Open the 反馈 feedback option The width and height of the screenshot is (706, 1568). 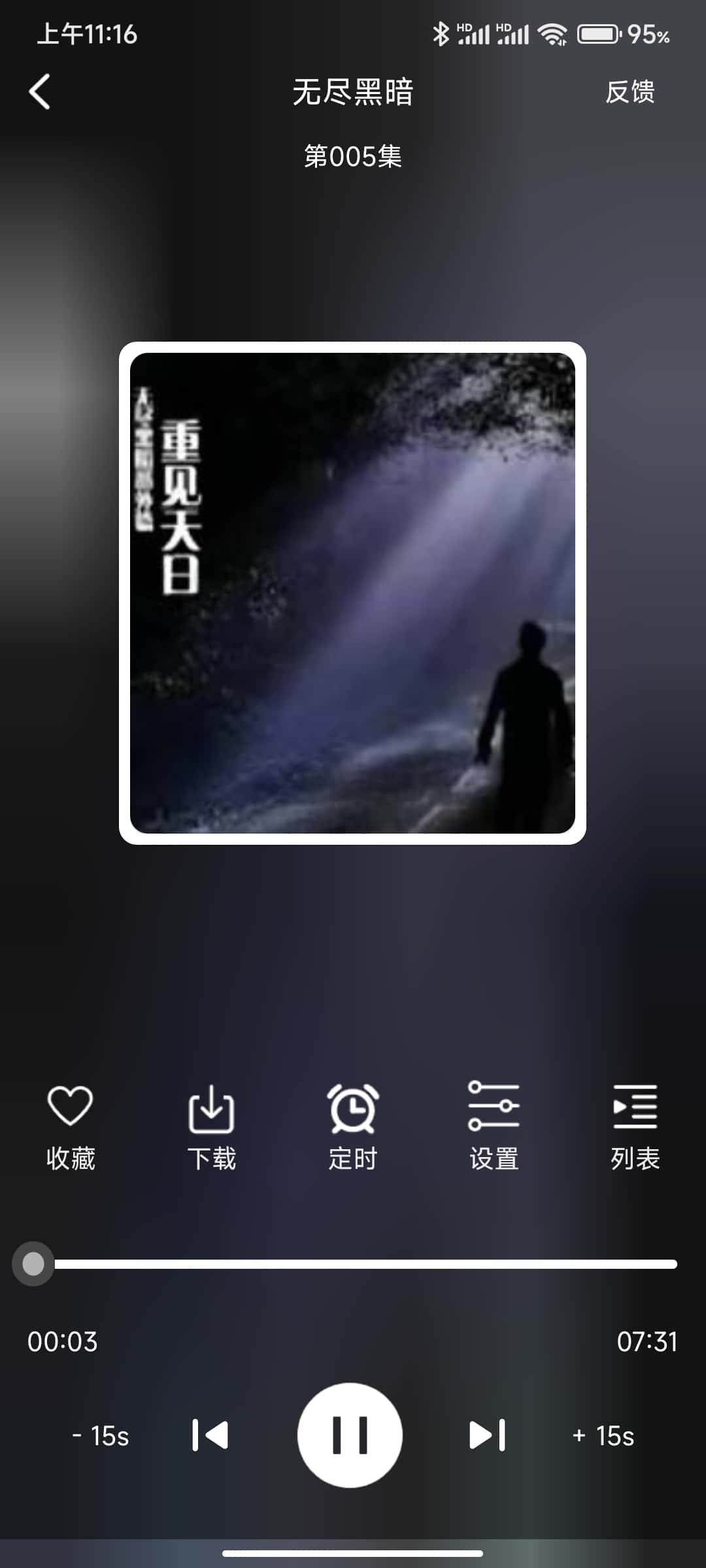[x=630, y=91]
